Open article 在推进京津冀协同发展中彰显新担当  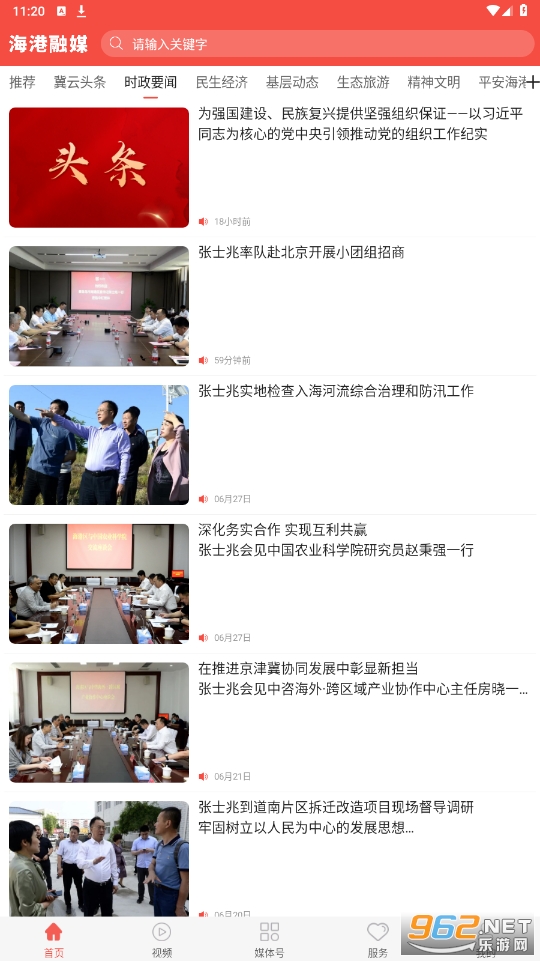(x=270, y=722)
